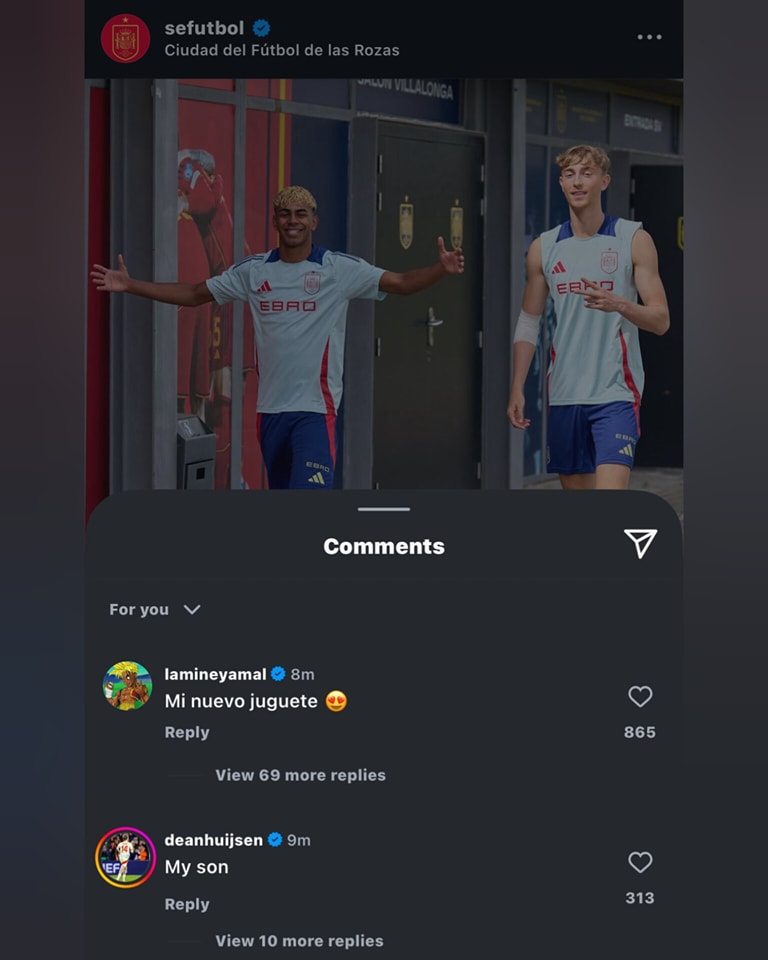This screenshot has height=960, width=768.
Task: Like deanhuijsen's My son comment
Action: click(640, 863)
